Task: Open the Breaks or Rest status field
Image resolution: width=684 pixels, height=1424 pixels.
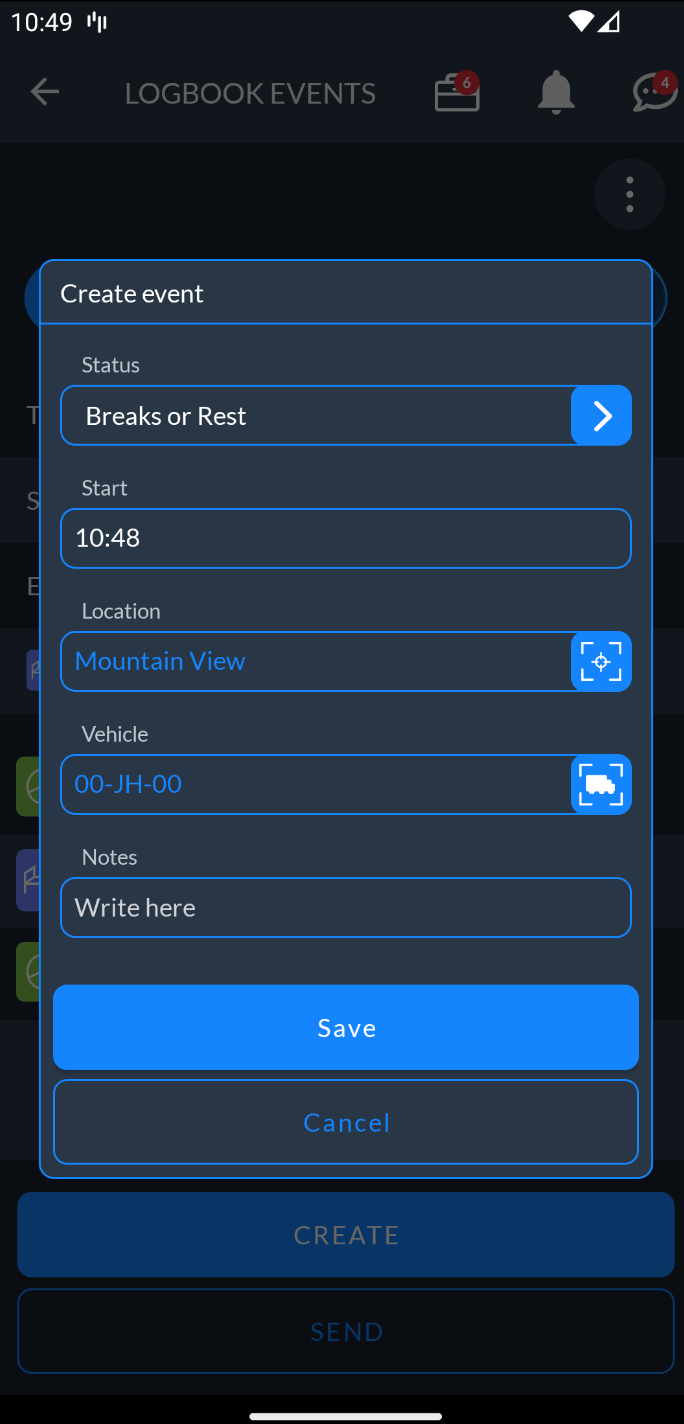Action: tap(315, 416)
